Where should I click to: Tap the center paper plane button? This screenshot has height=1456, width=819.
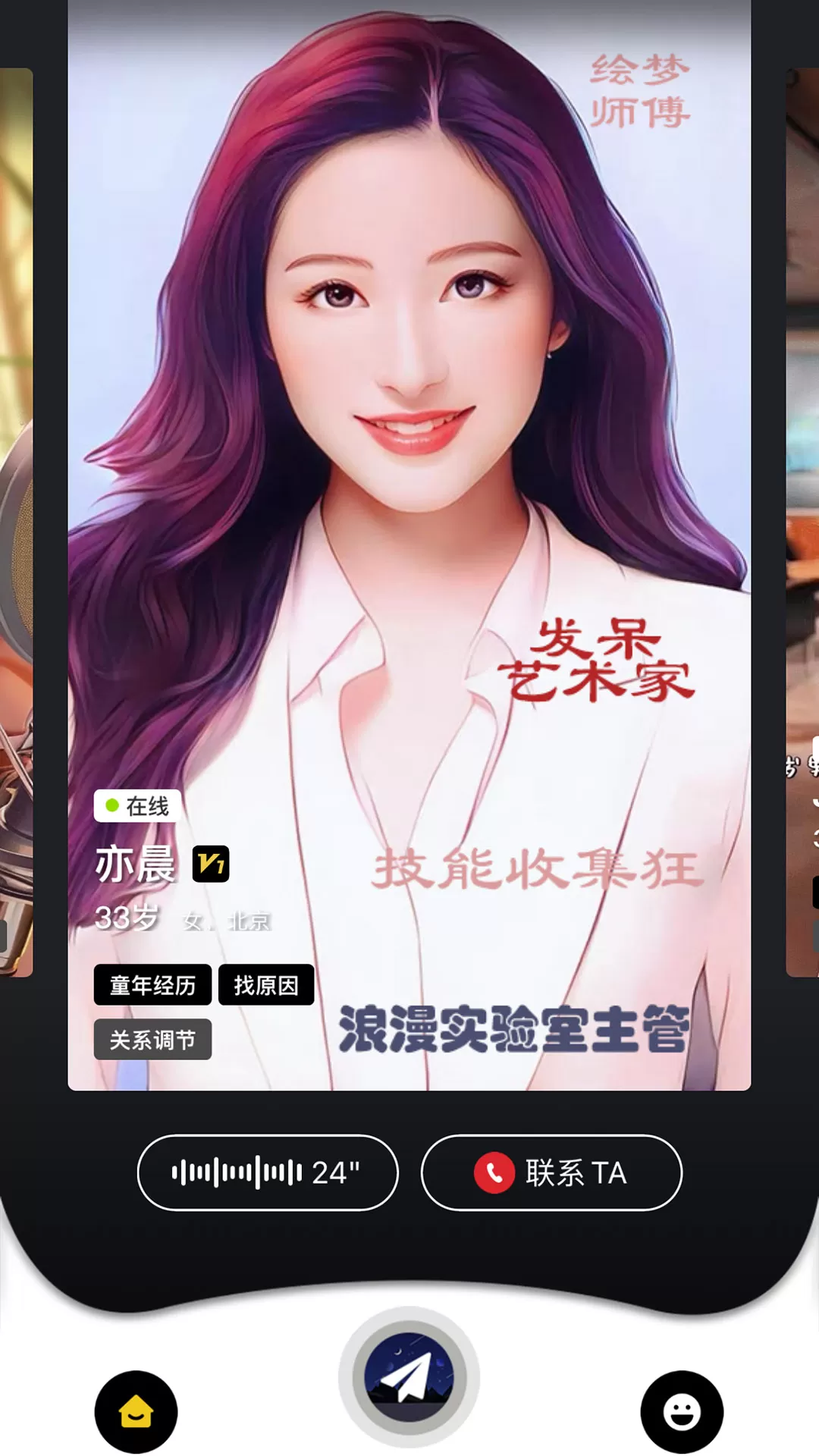coord(409,1376)
